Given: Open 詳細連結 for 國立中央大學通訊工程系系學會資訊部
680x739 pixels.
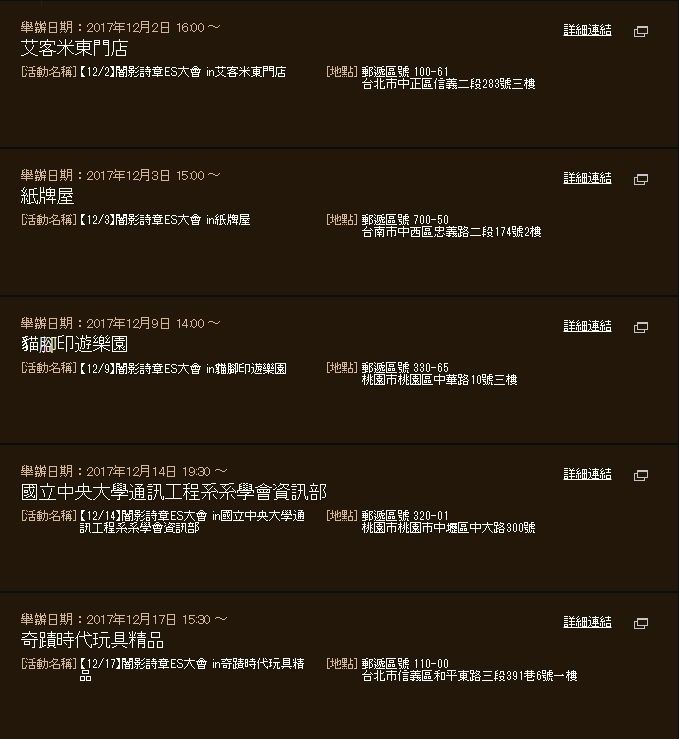Looking at the screenshot, I should tap(587, 474).
